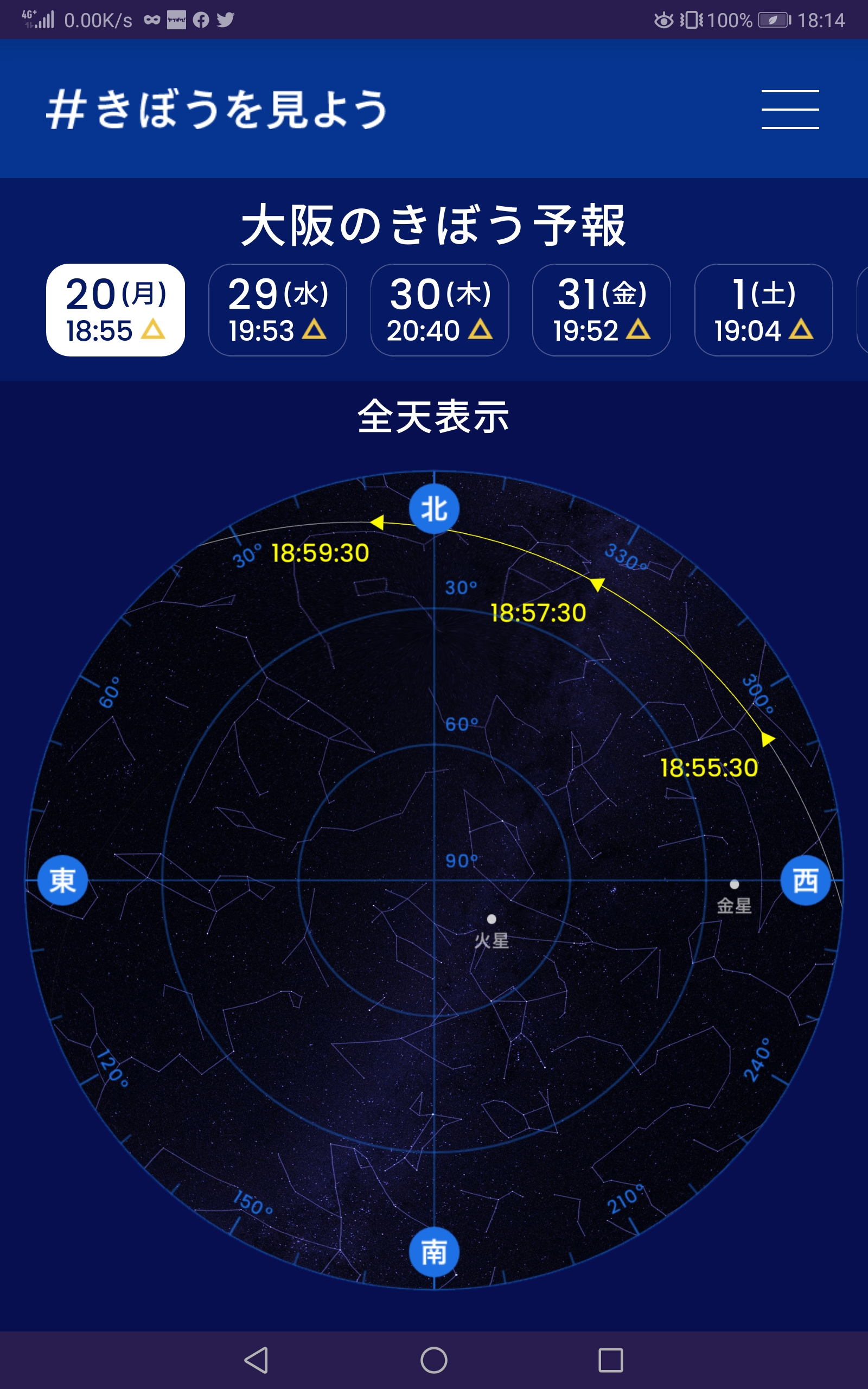Choose the 31(金) 19:52 forecast date
Image resolution: width=868 pixels, height=1389 pixels.
click(602, 310)
